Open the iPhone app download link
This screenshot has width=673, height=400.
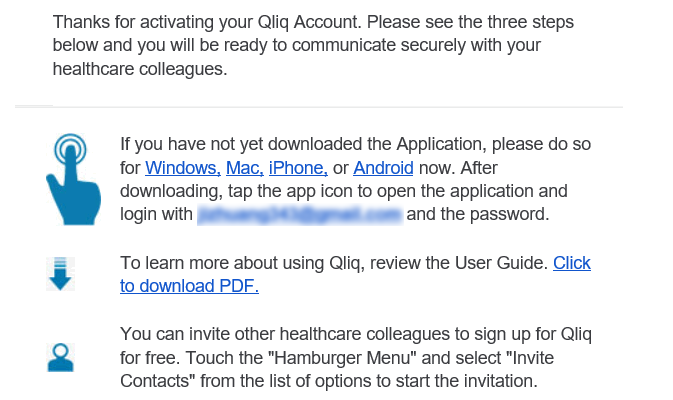(297, 167)
